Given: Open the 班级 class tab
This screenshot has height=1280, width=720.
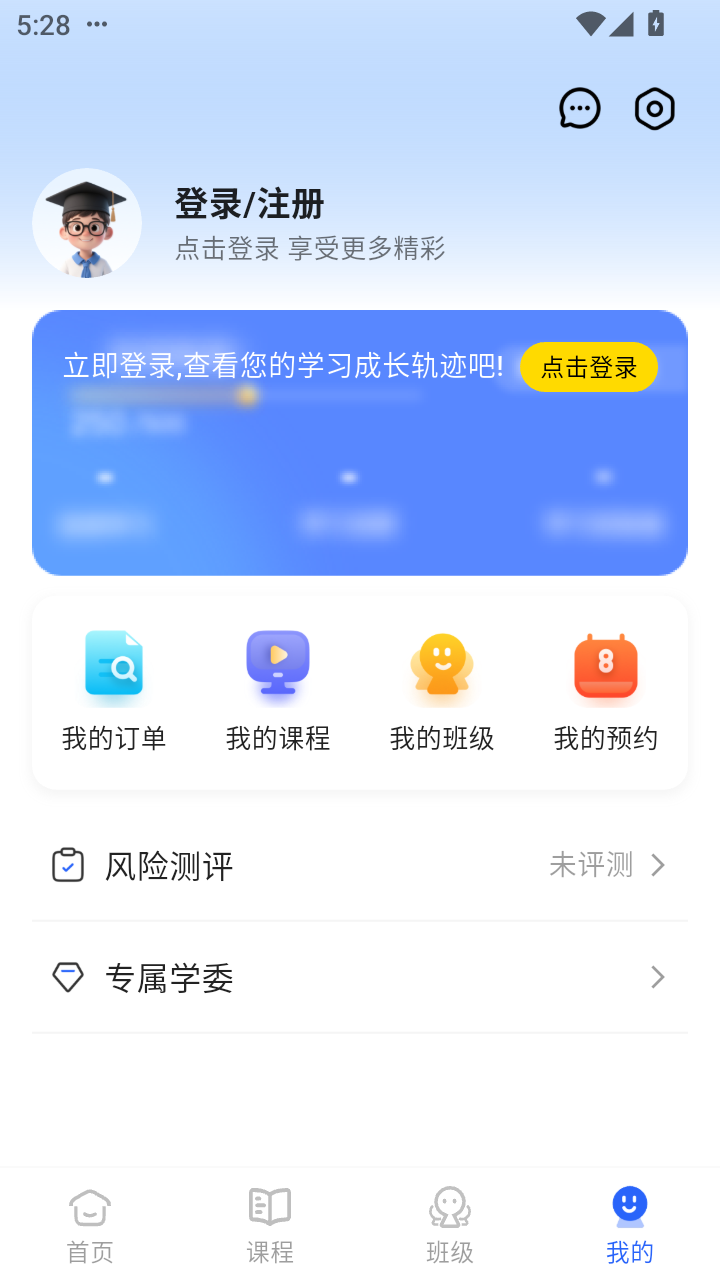Looking at the screenshot, I should pos(450,1222).
